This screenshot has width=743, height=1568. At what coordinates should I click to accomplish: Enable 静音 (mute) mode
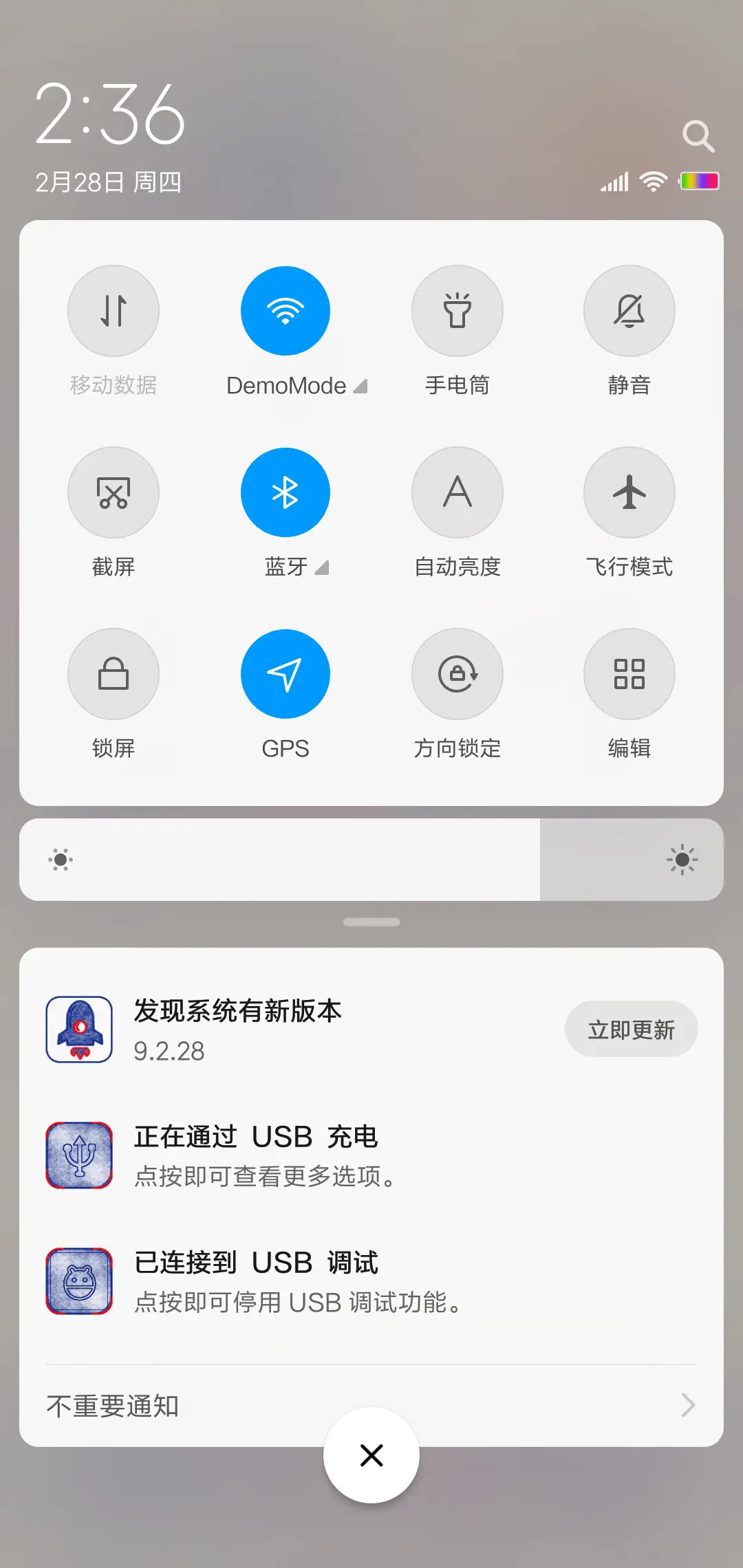pos(629,311)
